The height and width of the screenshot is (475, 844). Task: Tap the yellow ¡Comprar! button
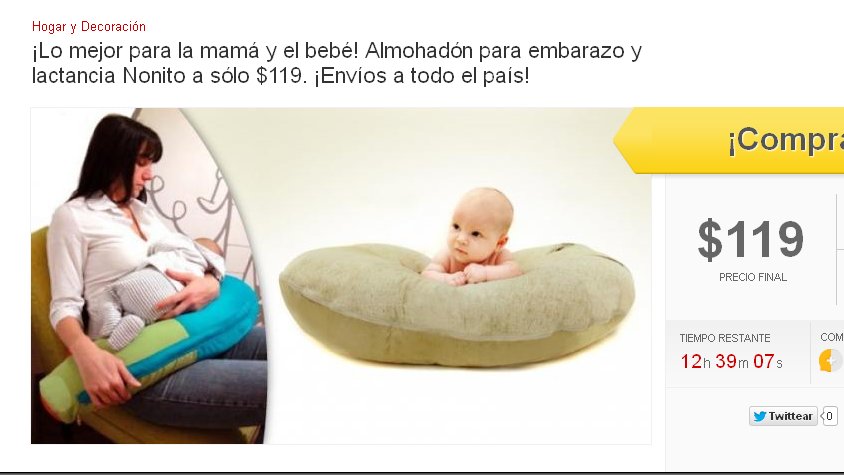[729, 141]
